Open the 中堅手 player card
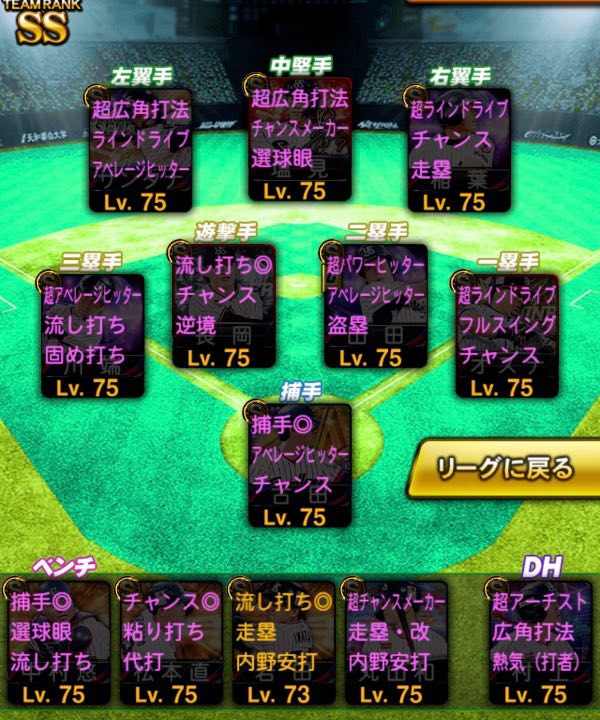 click(300, 138)
